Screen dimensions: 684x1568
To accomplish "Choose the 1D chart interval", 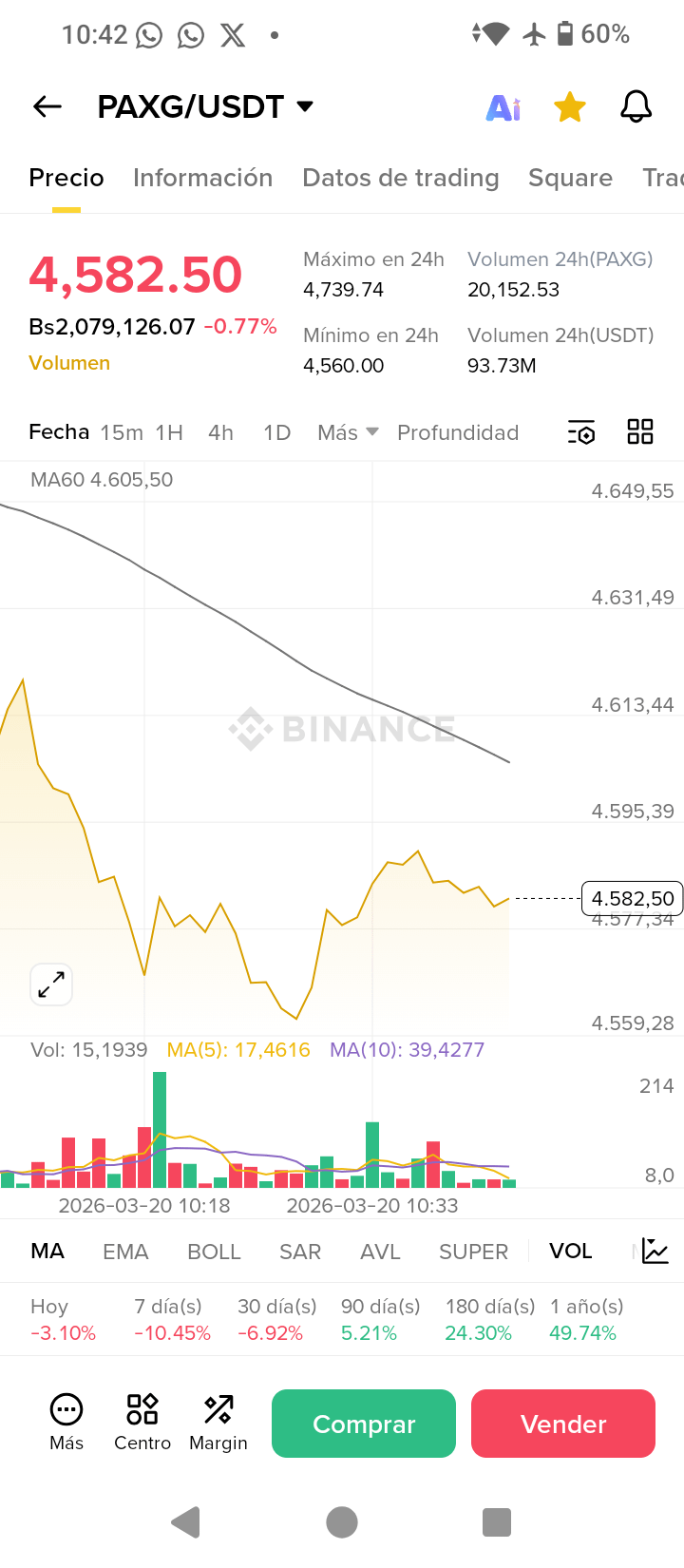I will [x=276, y=433].
